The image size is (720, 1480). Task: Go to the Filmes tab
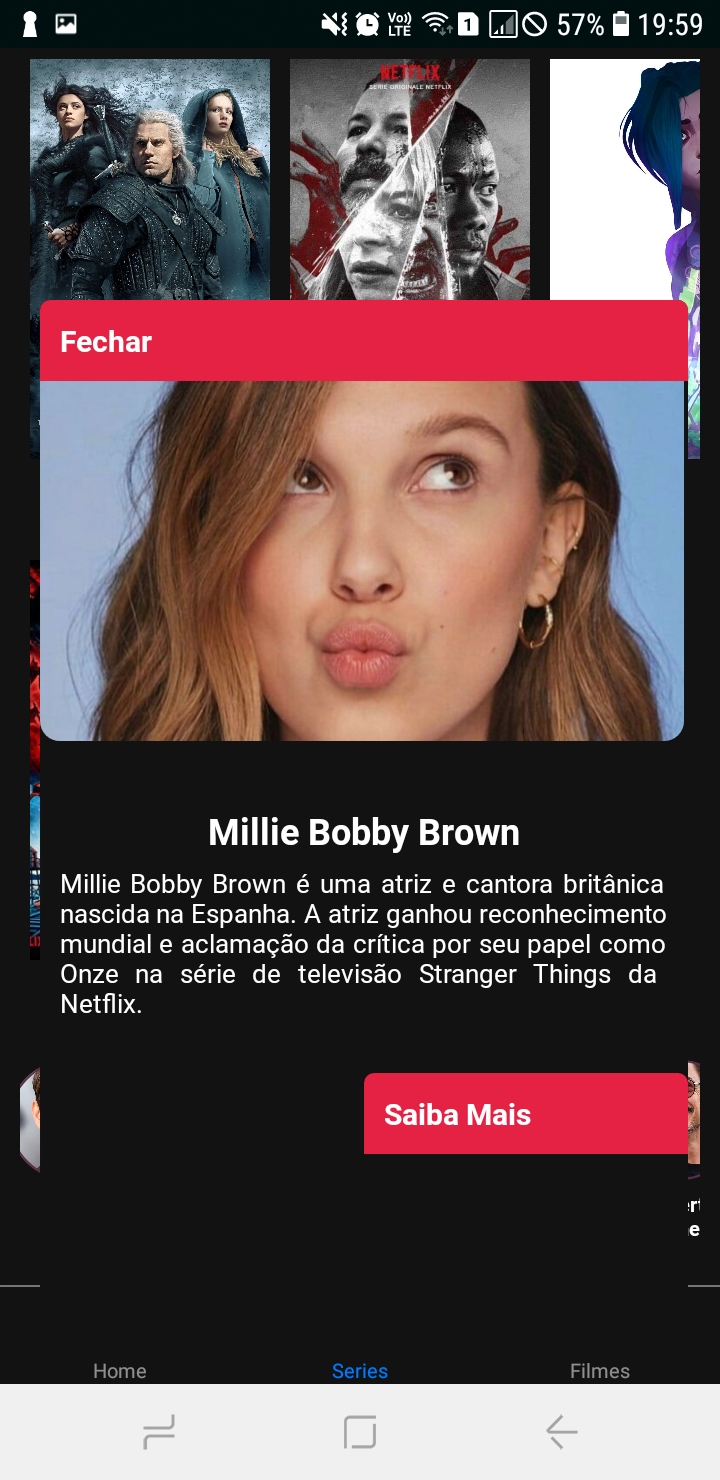[600, 1371]
